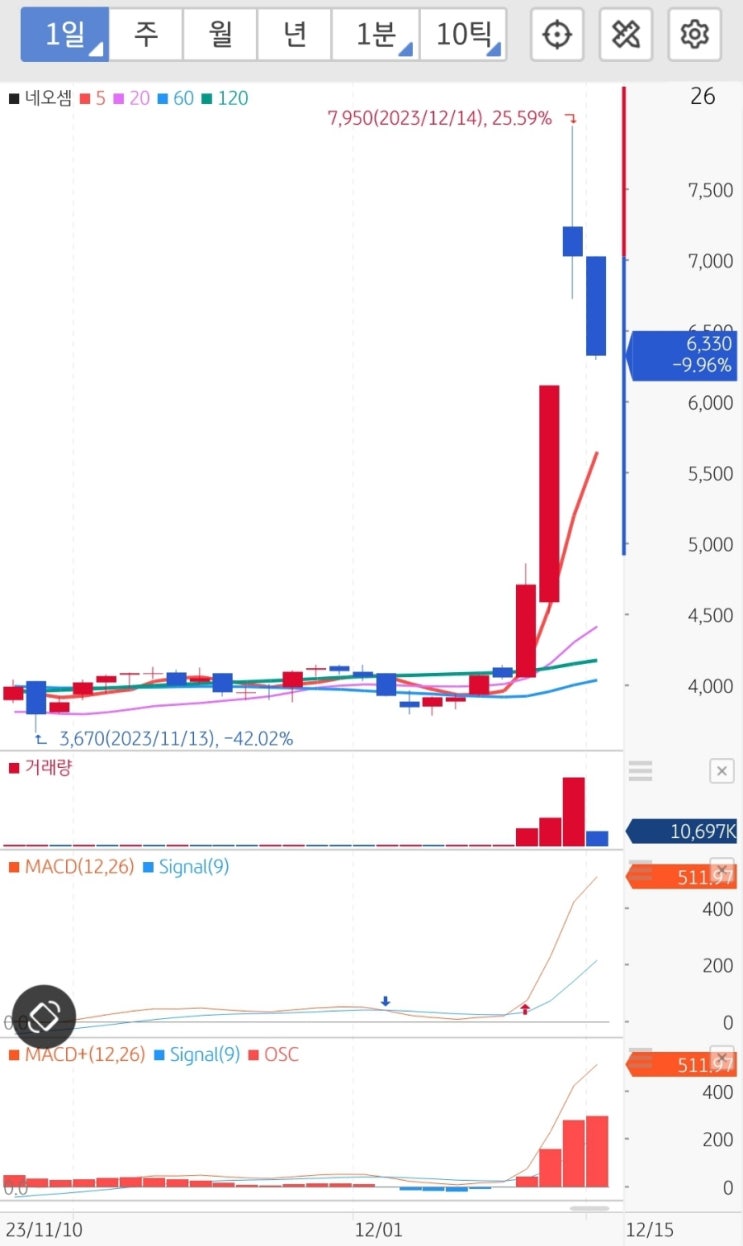743x1246 pixels.
Task: Select the 1일 daily chart period
Action: (64, 35)
